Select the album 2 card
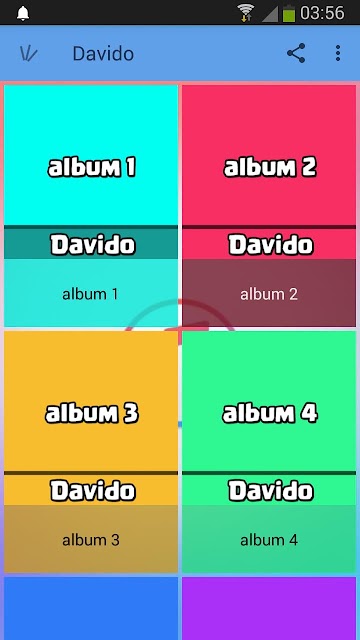This screenshot has height=640, width=360. coord(269,206)
